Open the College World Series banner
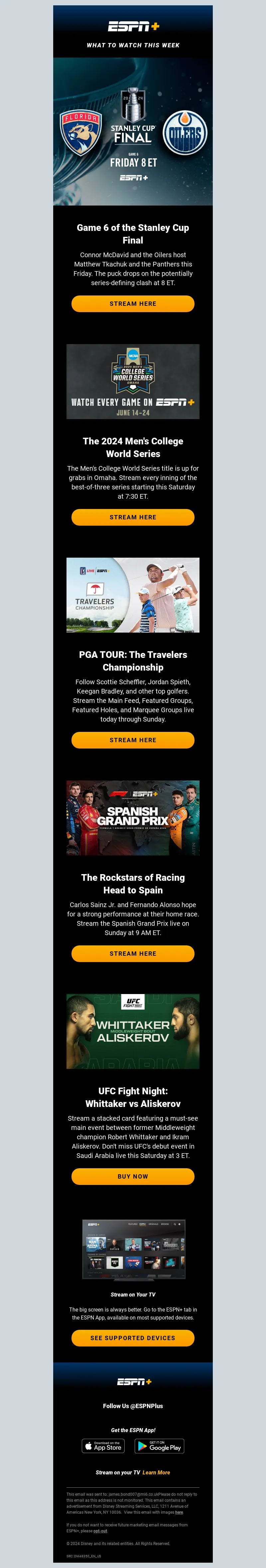This screenshot has width=266, height=1568. click(132, 382)
